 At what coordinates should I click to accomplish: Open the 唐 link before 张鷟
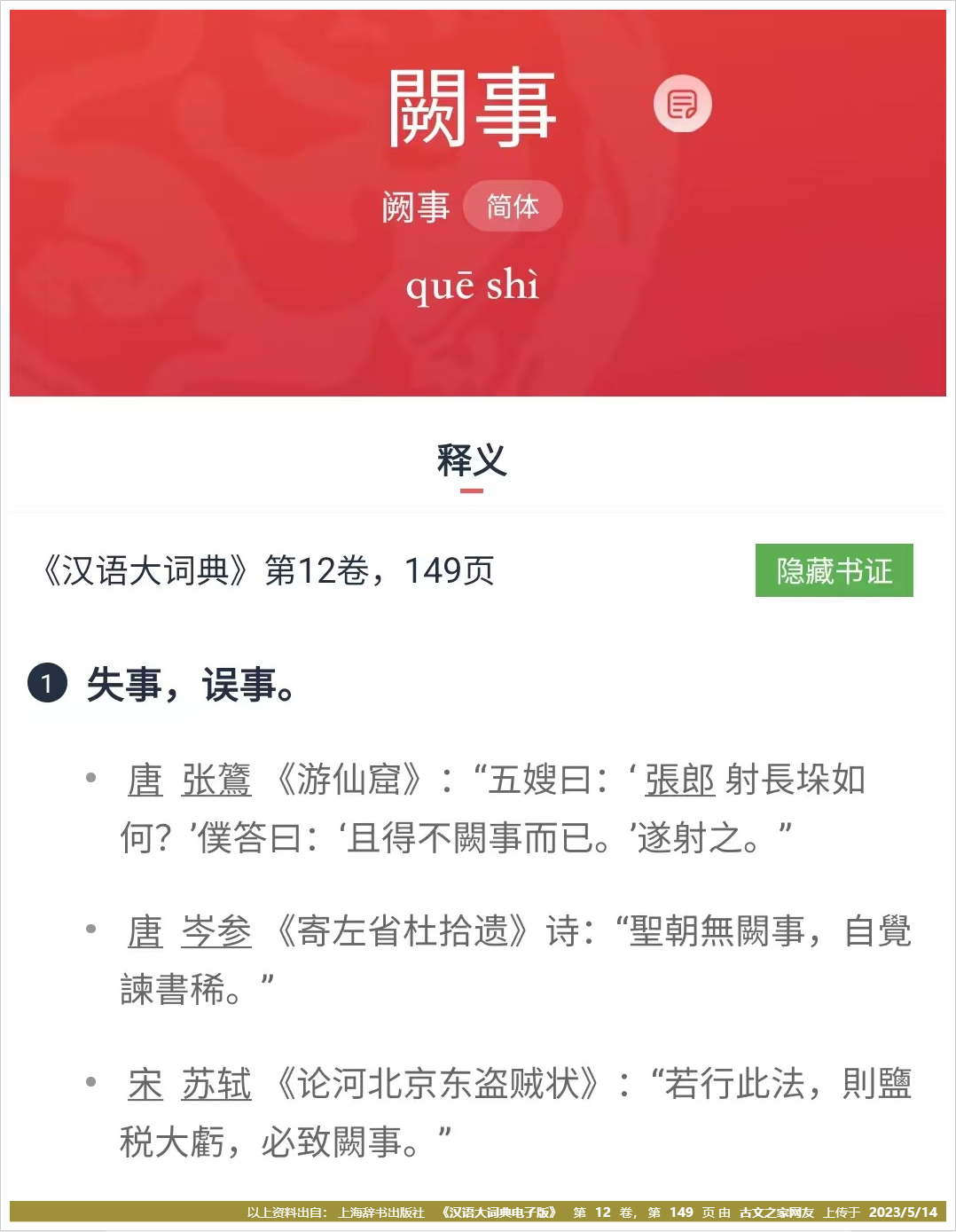[x=145, y=781]
